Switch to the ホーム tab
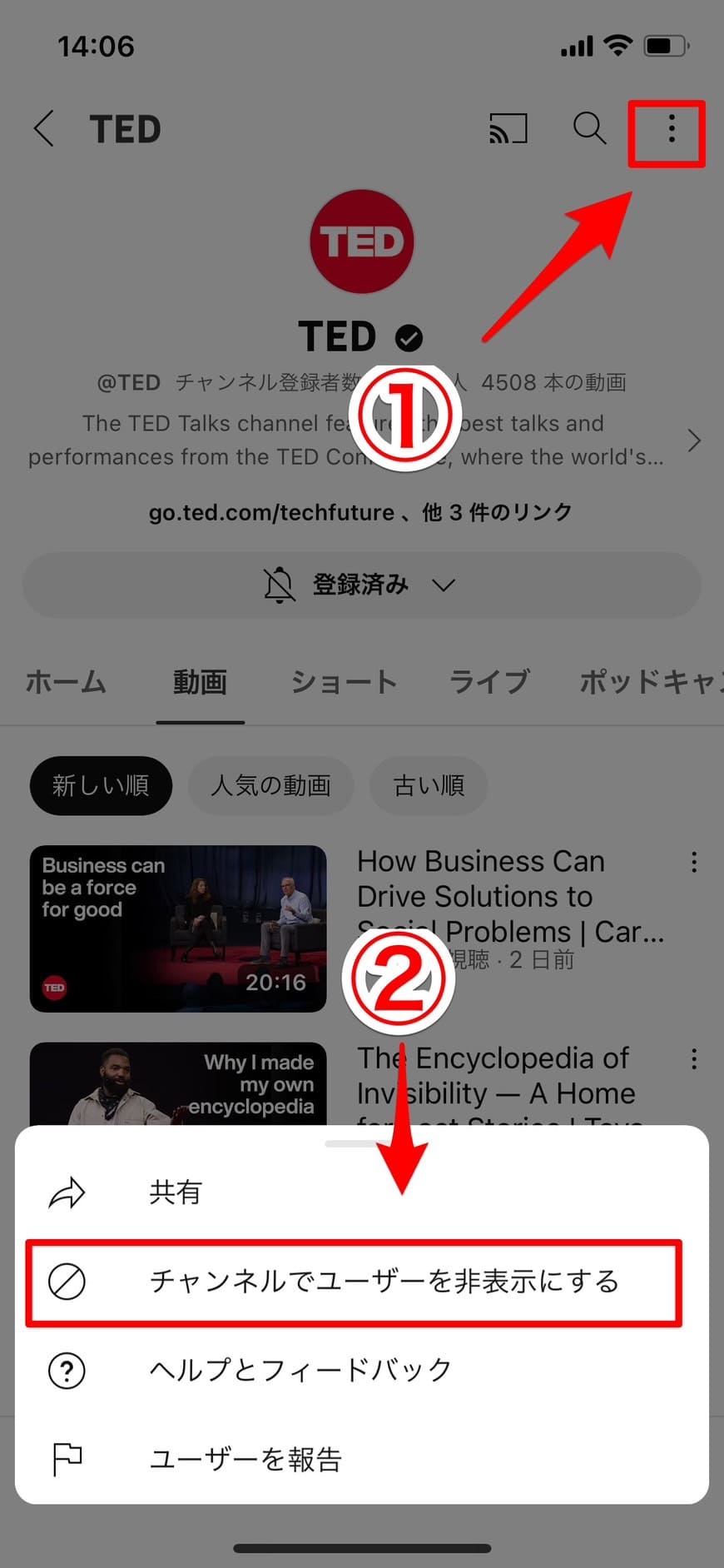 pyautogui.click(x=66, y=682)
